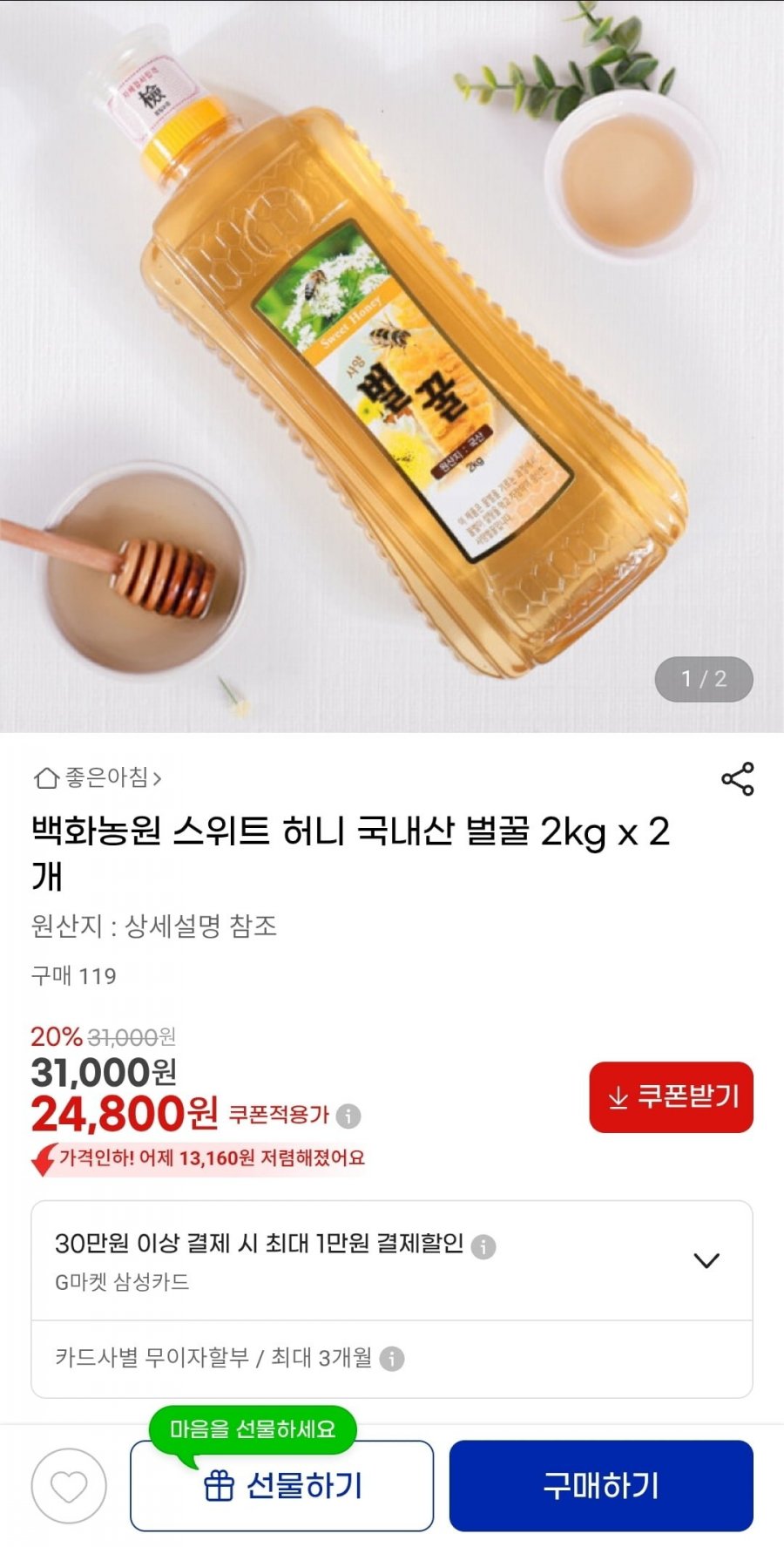Open the honey product photo full view
This screenshot has width=784, height=1547.
[392, 366]
